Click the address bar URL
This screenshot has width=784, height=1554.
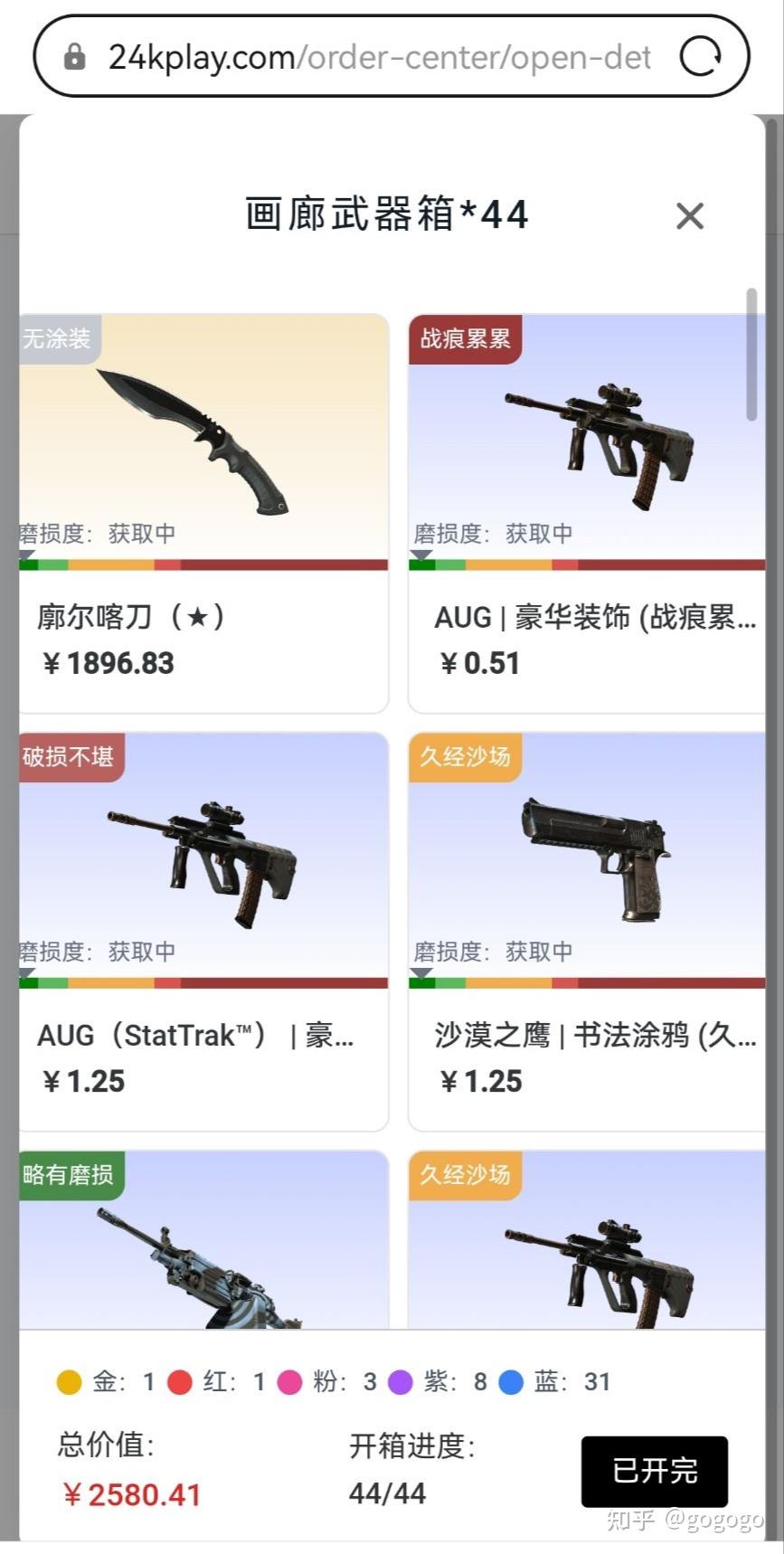[x=380, y=56]
